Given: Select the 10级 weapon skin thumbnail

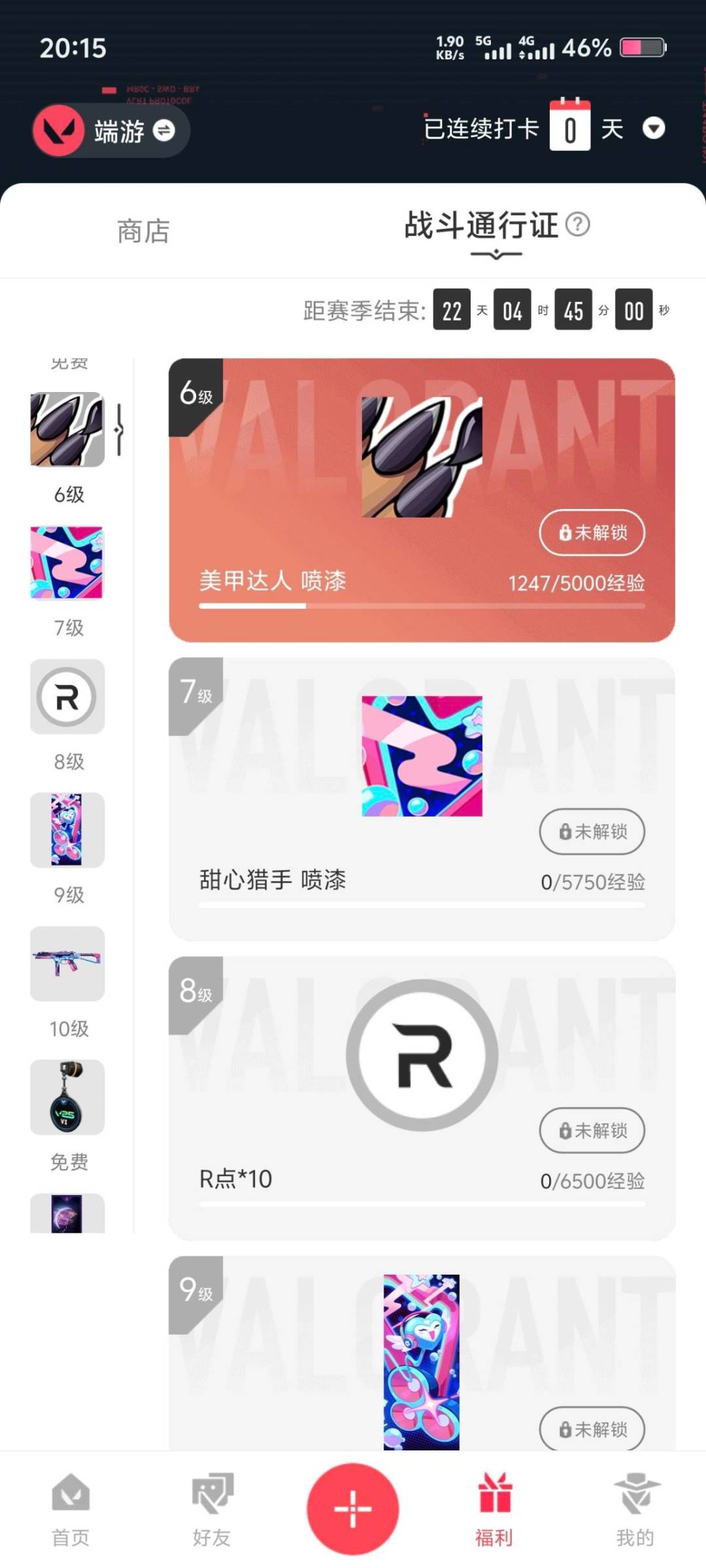Looking at the screenshot, I should [x=67, y=965].
